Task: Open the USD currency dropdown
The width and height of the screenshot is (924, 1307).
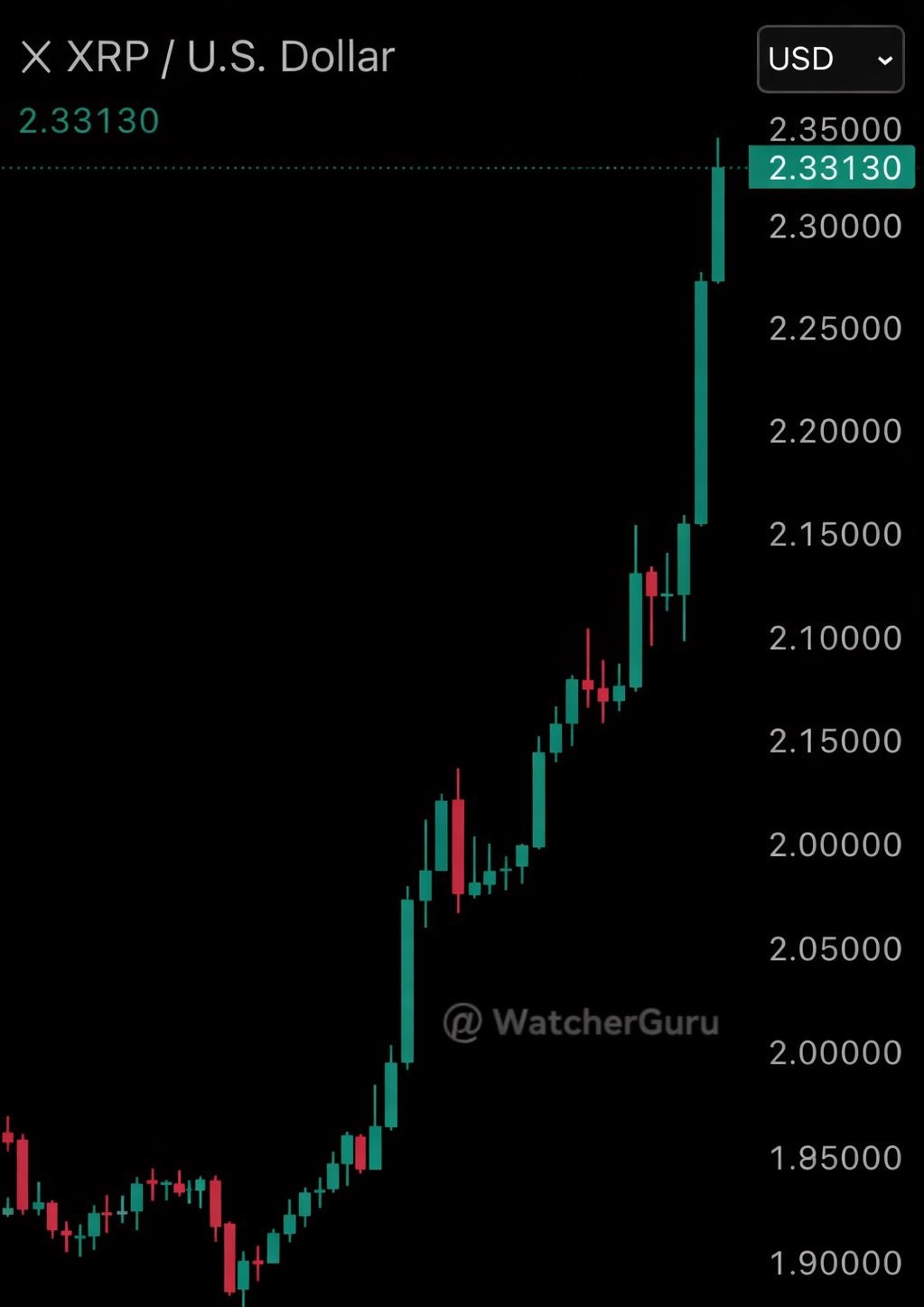Action: tap(830, 60)
